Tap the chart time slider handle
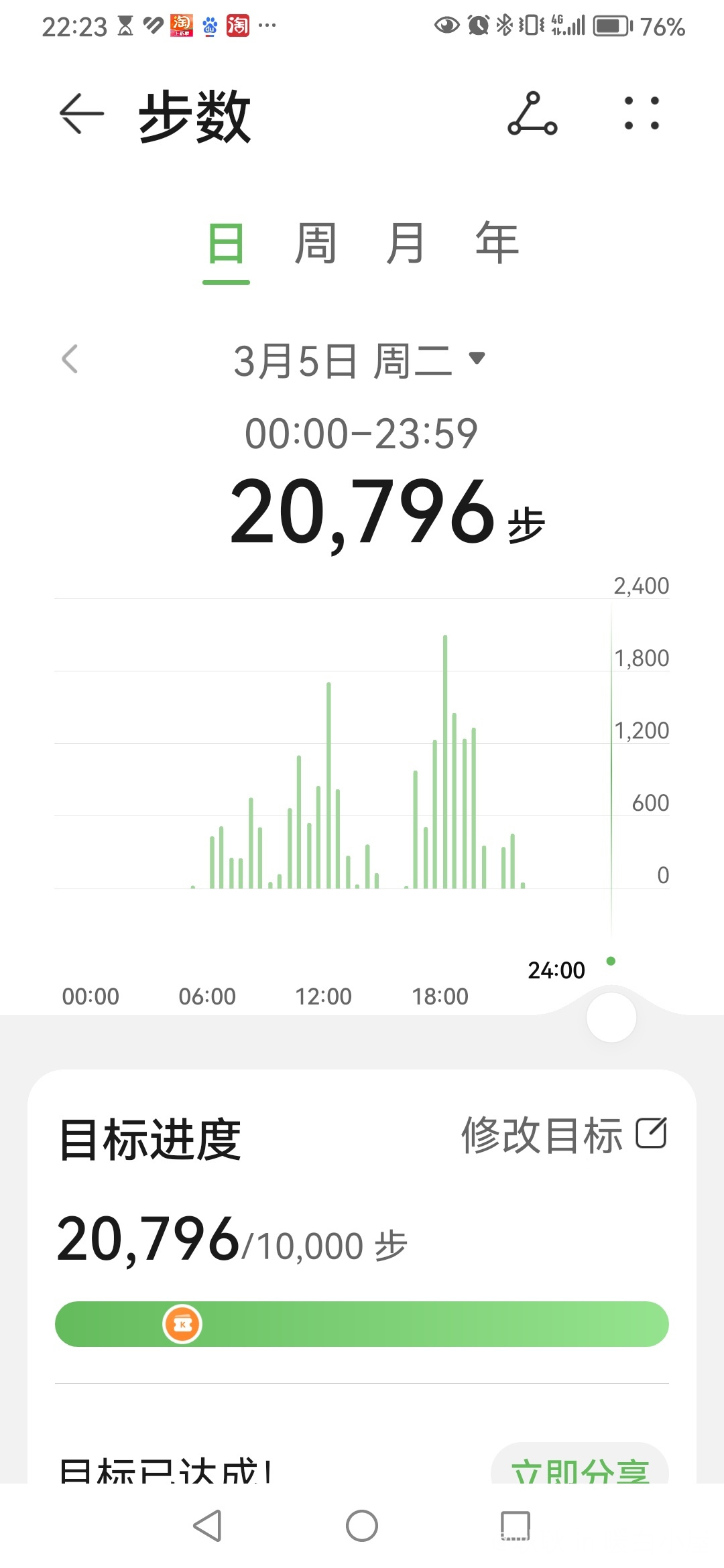This screenshot has height=1568, width=724. pyautogui.click(x=611, y=1017)
